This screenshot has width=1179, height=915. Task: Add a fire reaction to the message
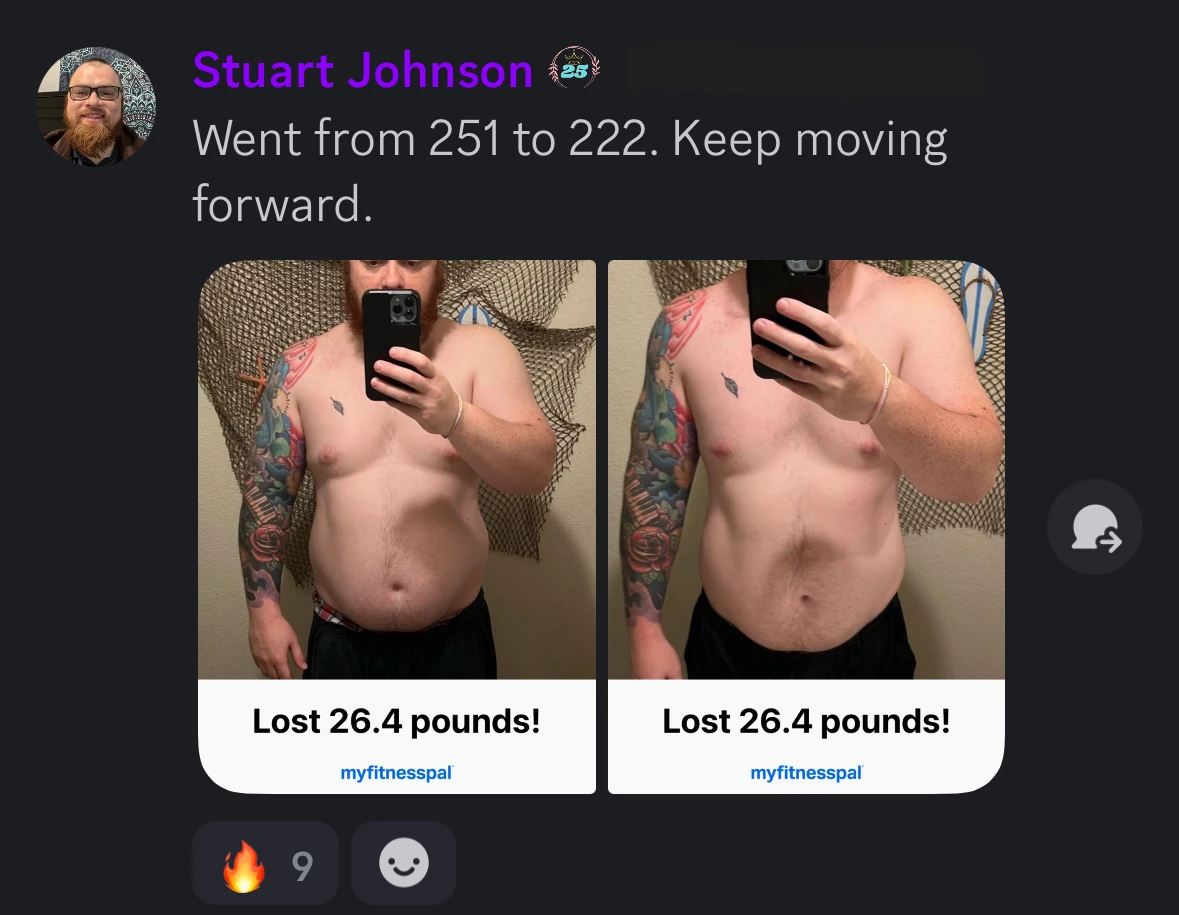[265, 863]
